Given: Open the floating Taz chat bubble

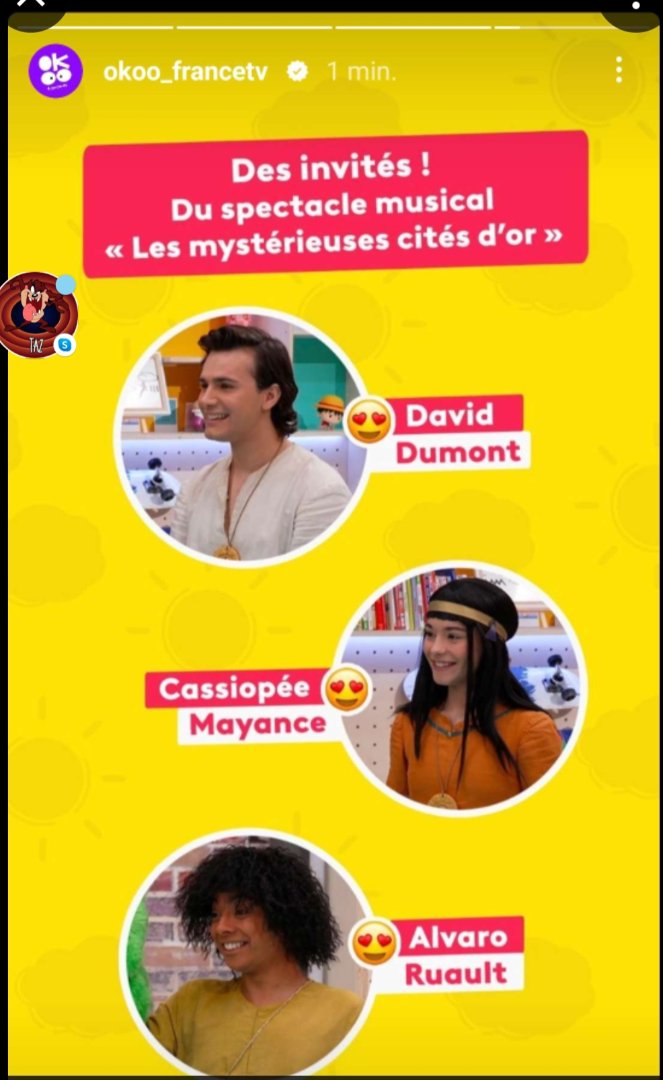Looking at the screenshot, I should coord(36,314).
